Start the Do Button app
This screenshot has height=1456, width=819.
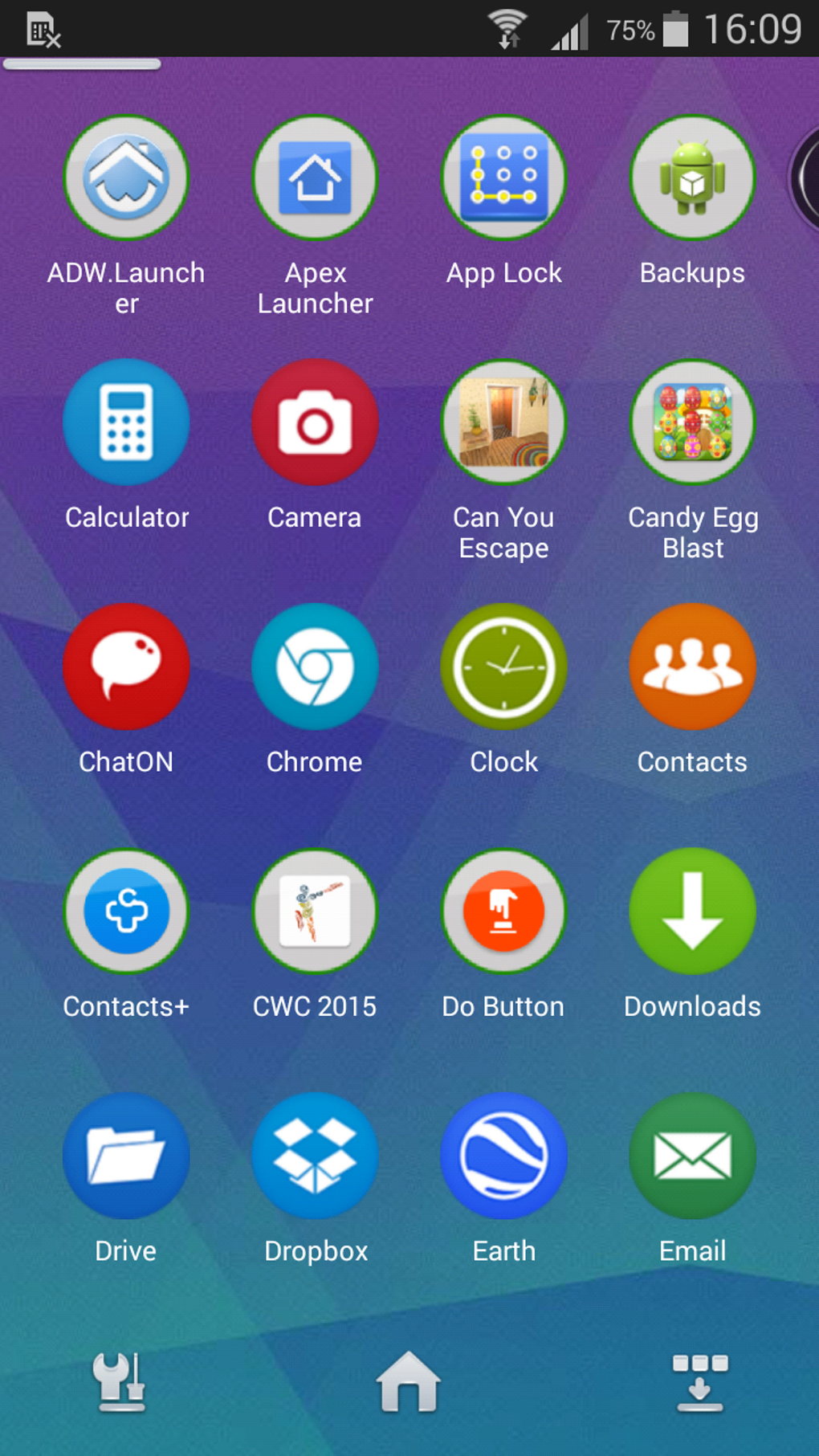click(x=503, y=912)
